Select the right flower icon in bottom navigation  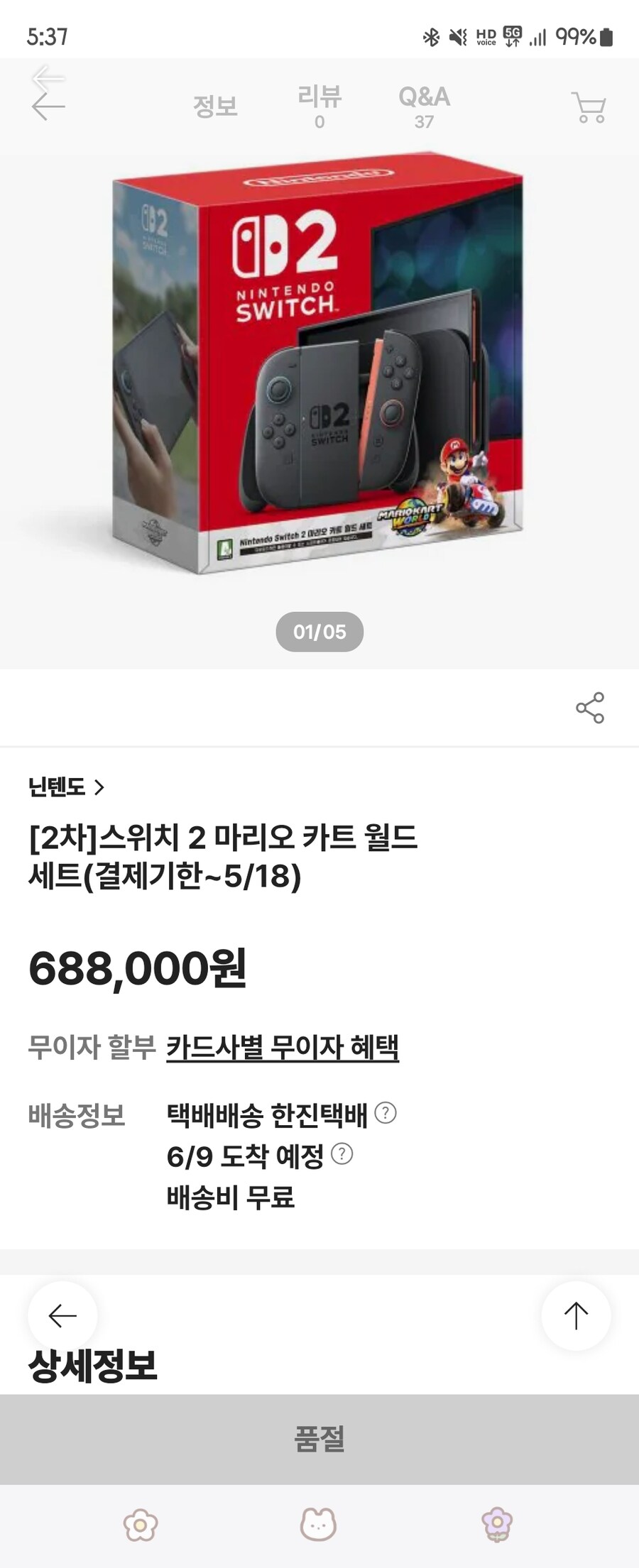coord(498,1523)
